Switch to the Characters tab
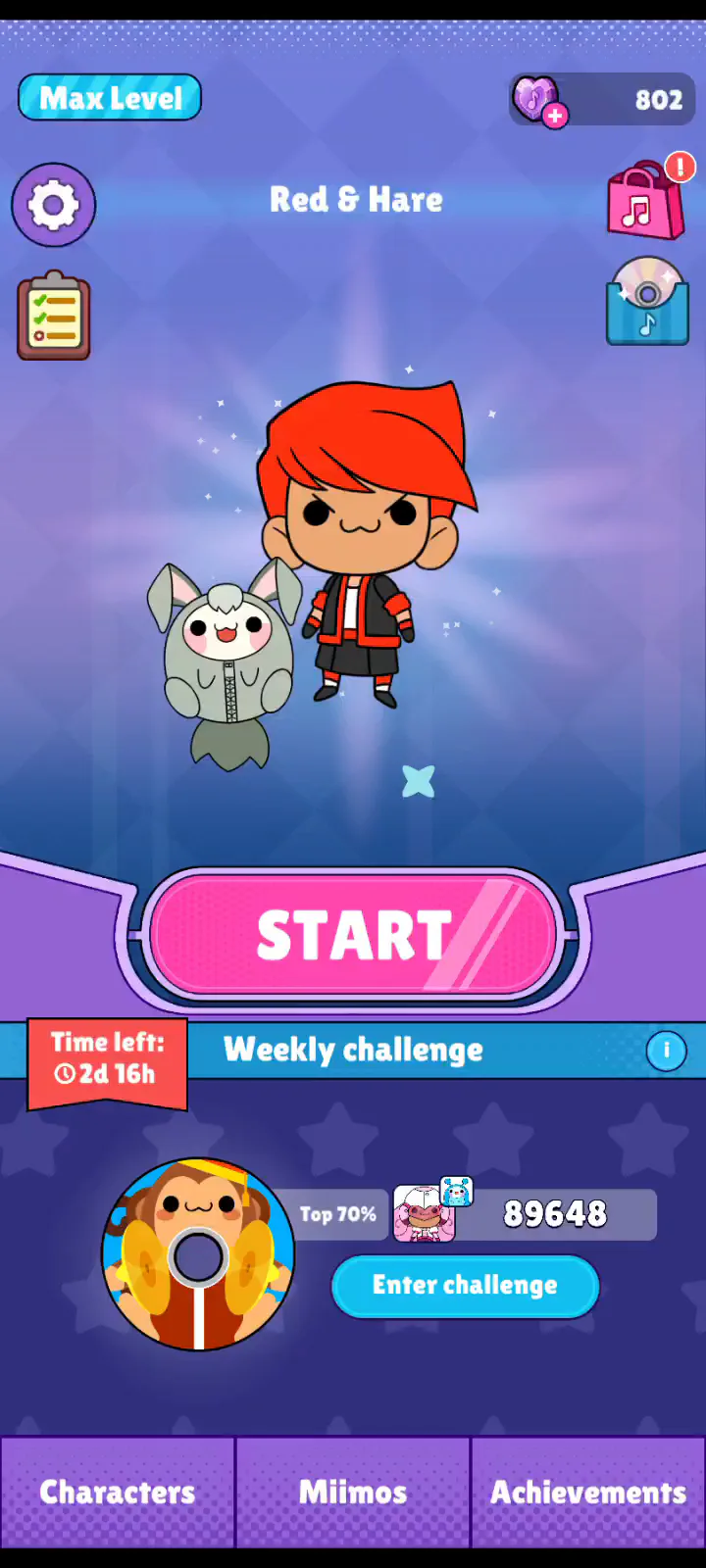The height and width of the screenshot is (1568, 706). coord(118,1493)
